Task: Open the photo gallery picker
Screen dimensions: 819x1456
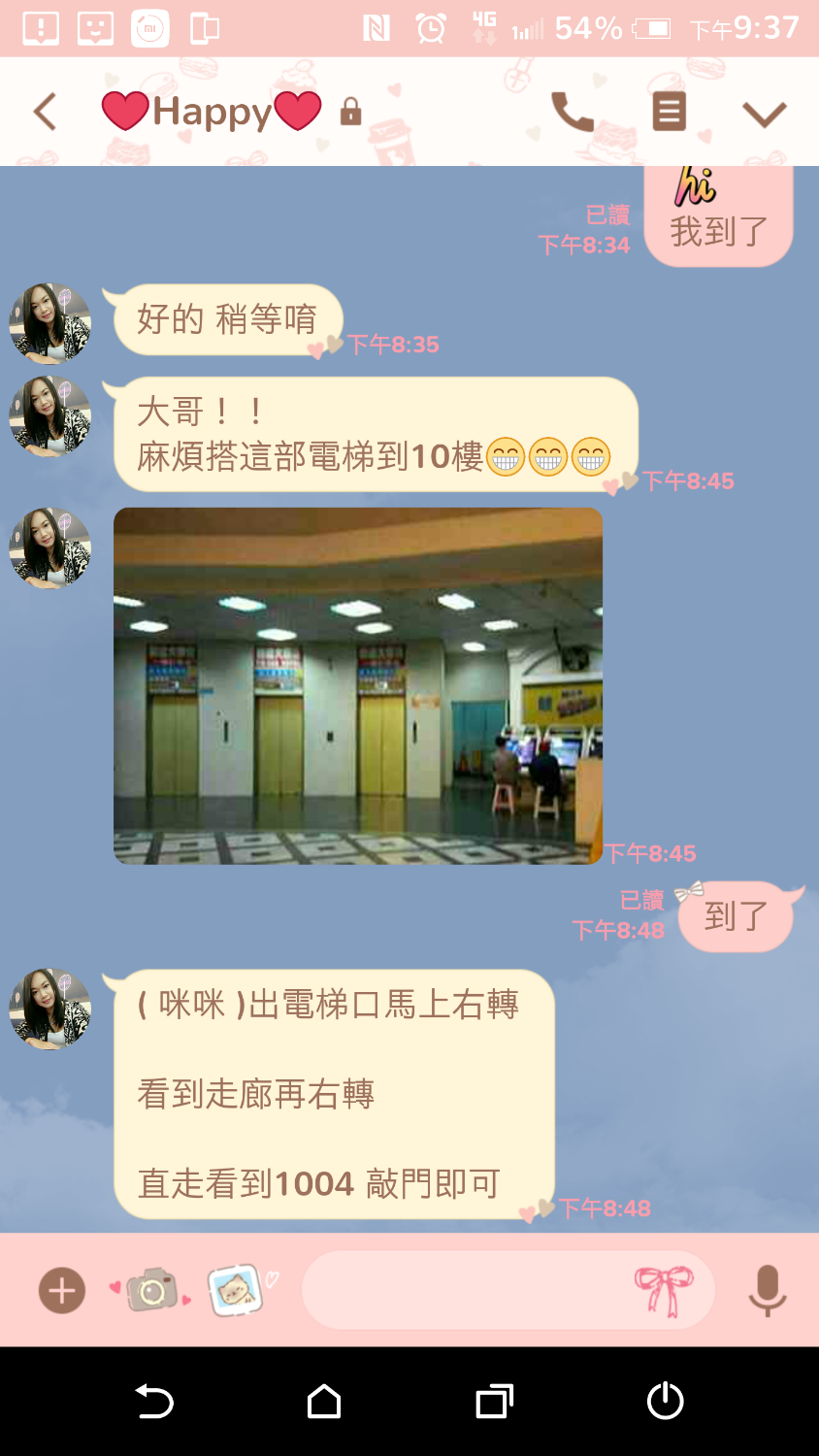Action: (236, 1290)
